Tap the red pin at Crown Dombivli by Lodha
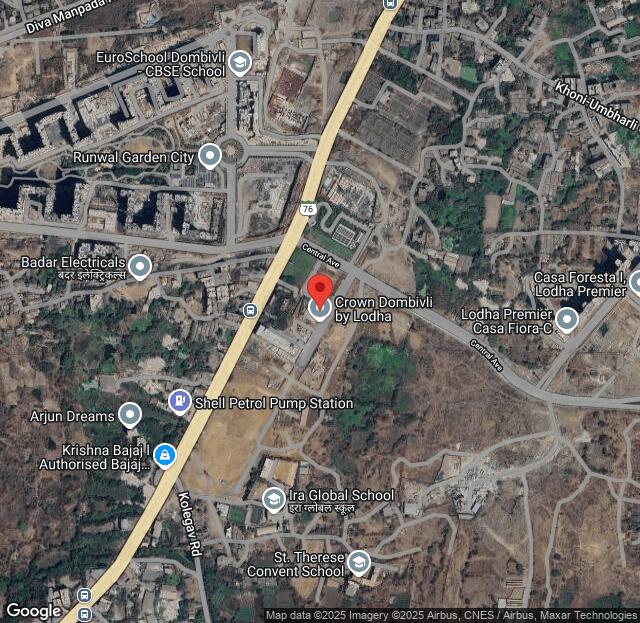Screen dimensions: 640x623 [319, 292]
